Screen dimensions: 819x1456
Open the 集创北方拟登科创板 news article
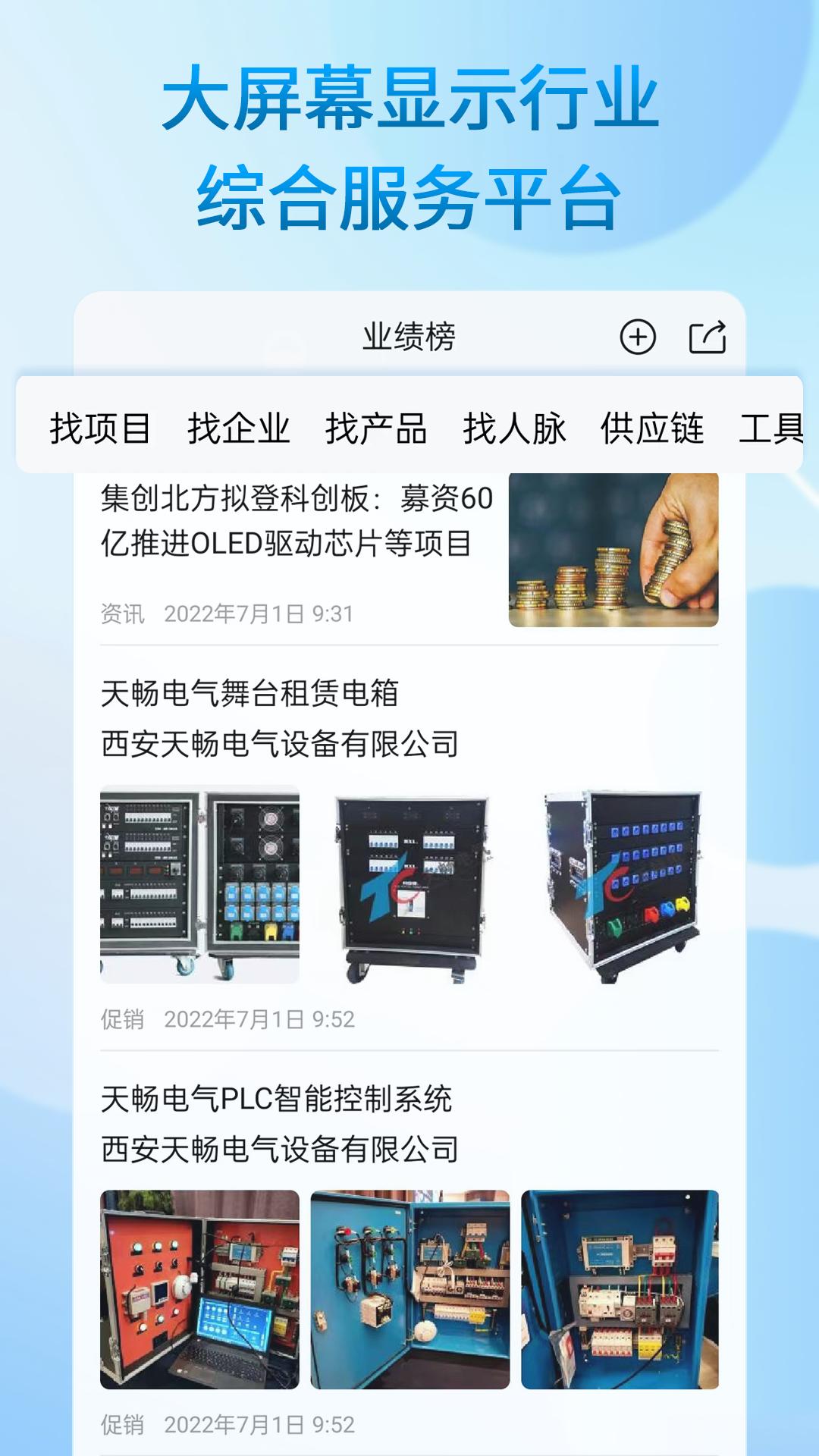point(296,523)
